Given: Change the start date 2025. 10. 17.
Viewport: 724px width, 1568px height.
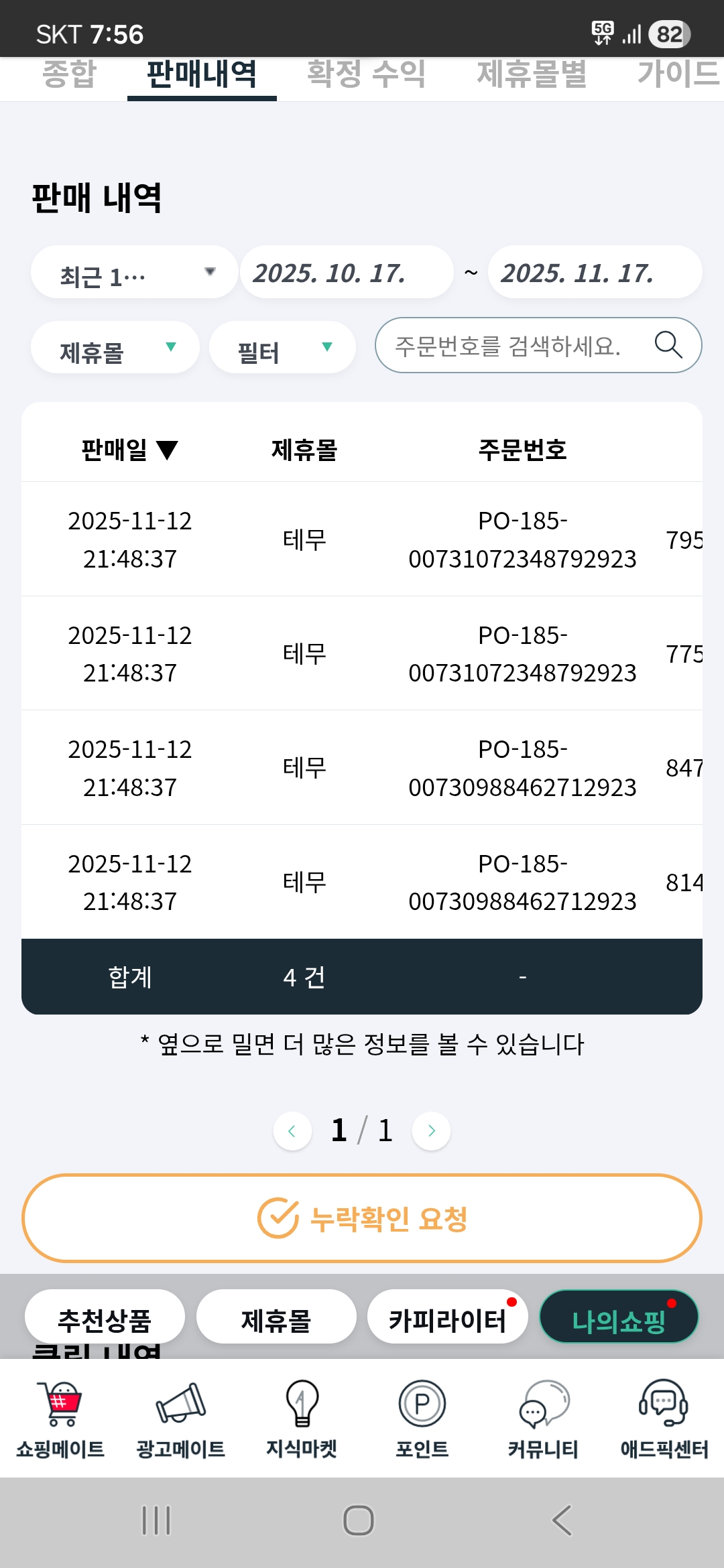Looking at the screenshot, I should point(347,273).
